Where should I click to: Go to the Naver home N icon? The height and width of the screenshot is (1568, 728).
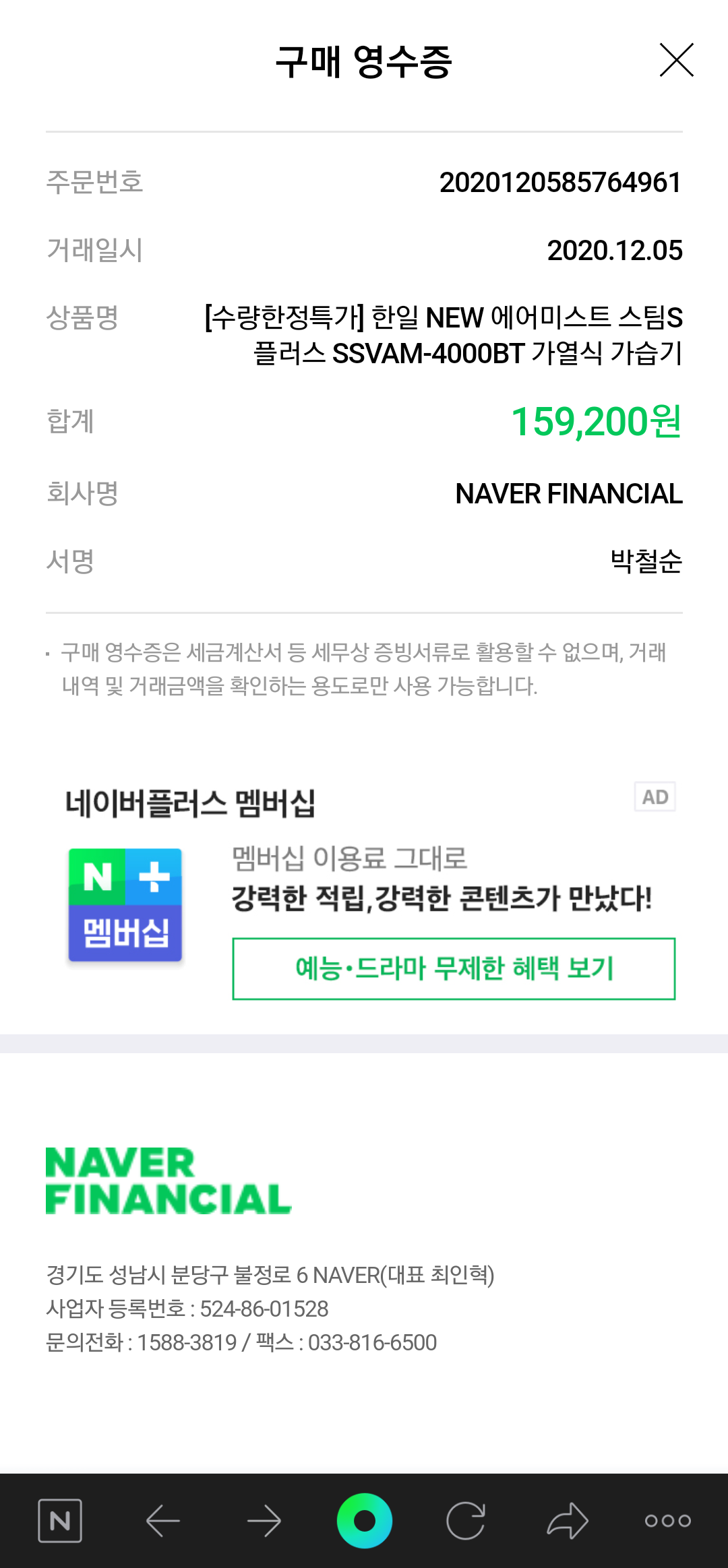tap(60, 1521)
